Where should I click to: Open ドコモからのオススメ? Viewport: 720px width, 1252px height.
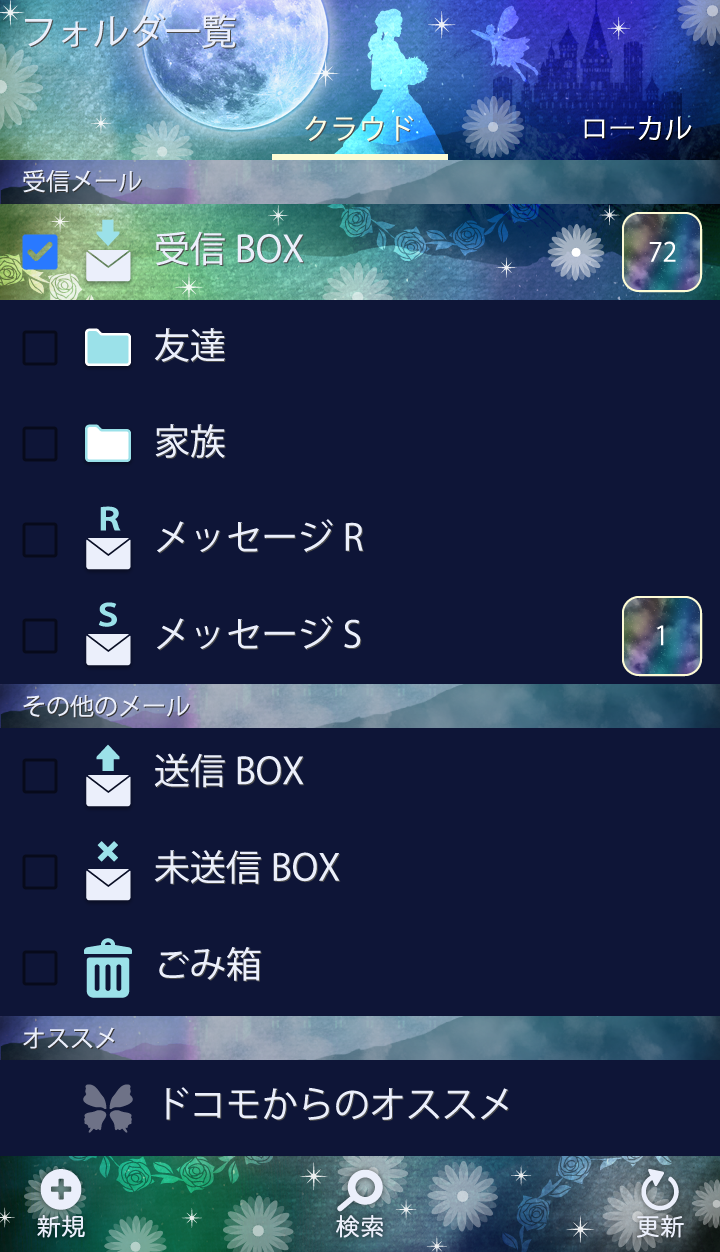[x=334, y=1105]
